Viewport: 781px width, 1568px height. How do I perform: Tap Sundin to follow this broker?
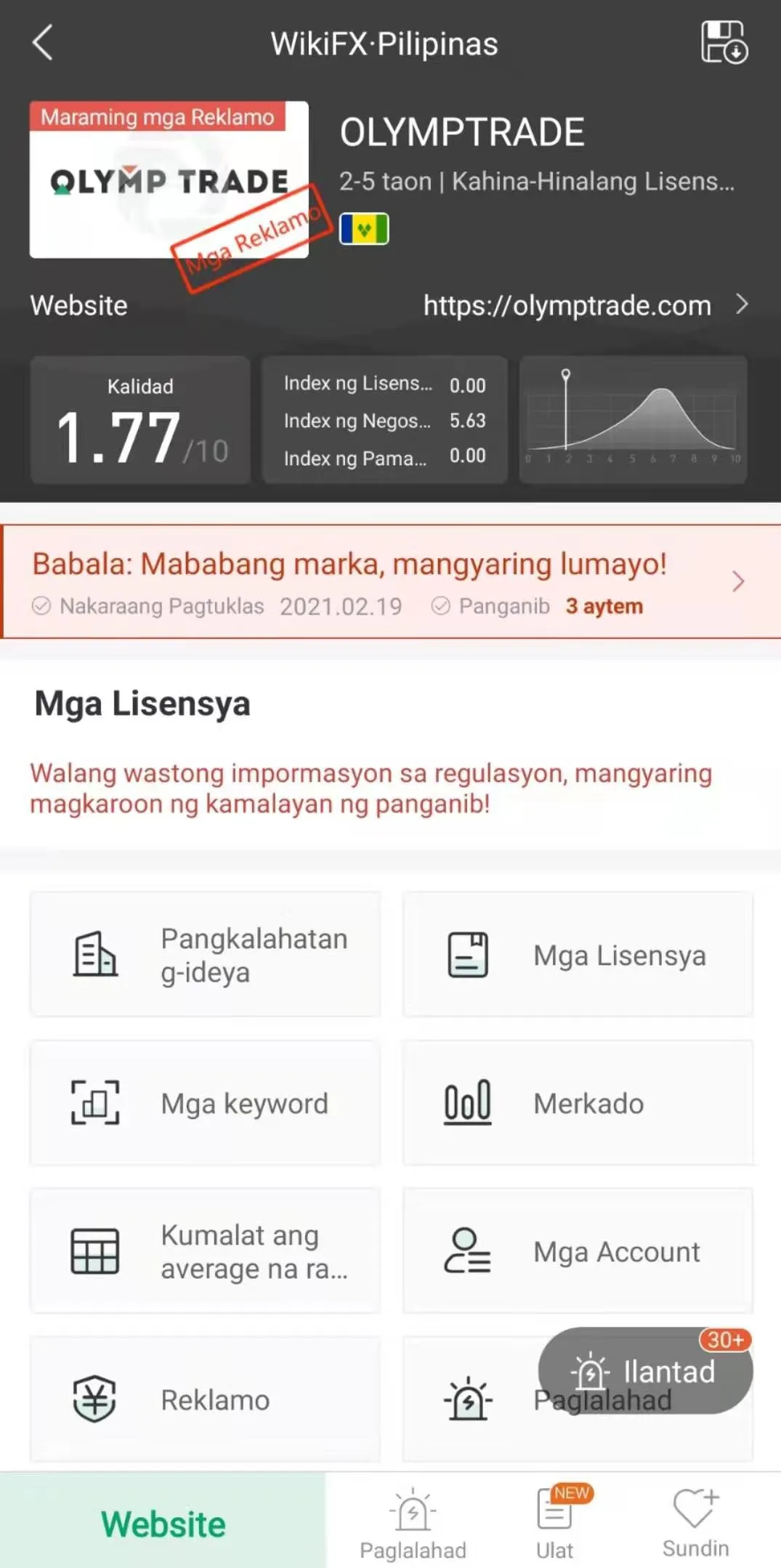click(695, 1524)
